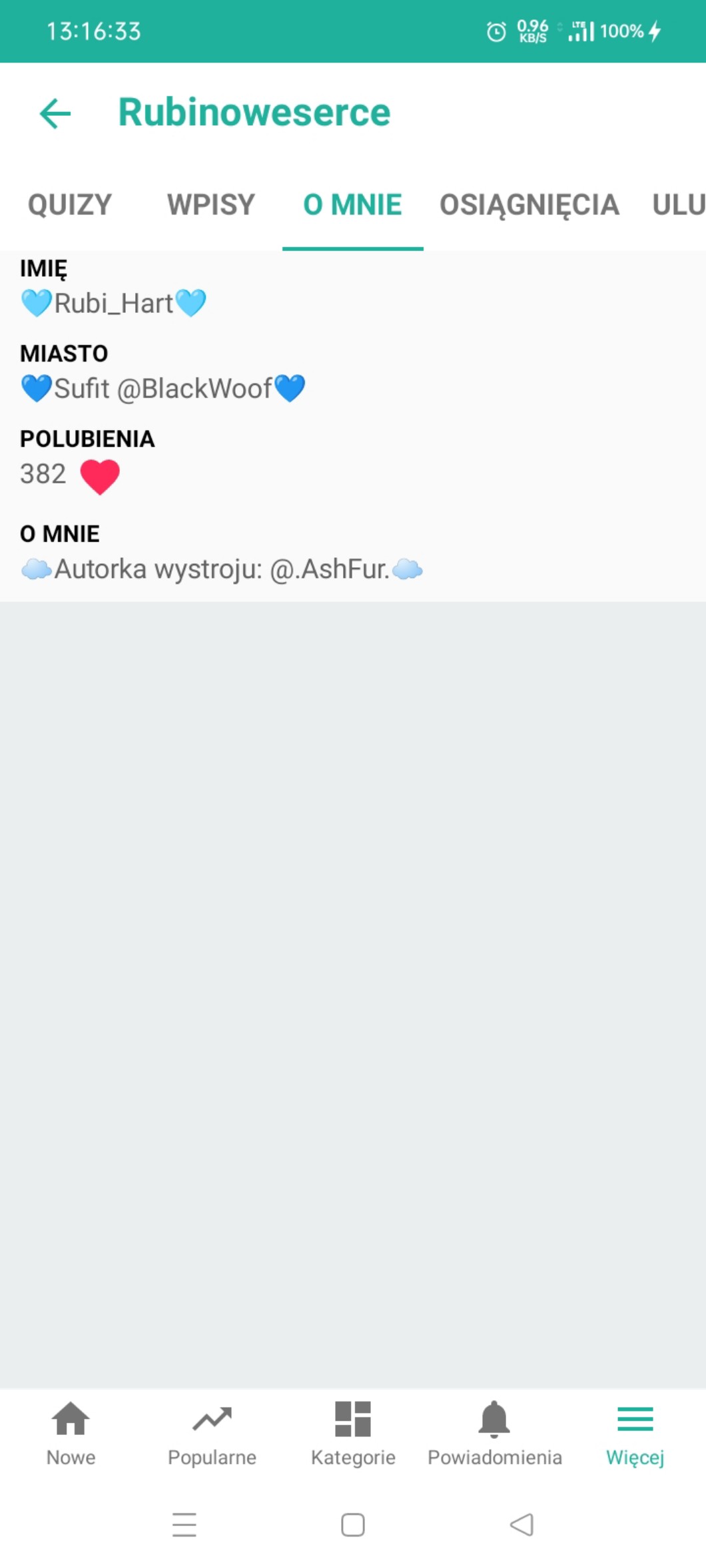The width and height of the screenshot is (706, 1568).
Task: Tap the system home button
Action: (353, 1525)
